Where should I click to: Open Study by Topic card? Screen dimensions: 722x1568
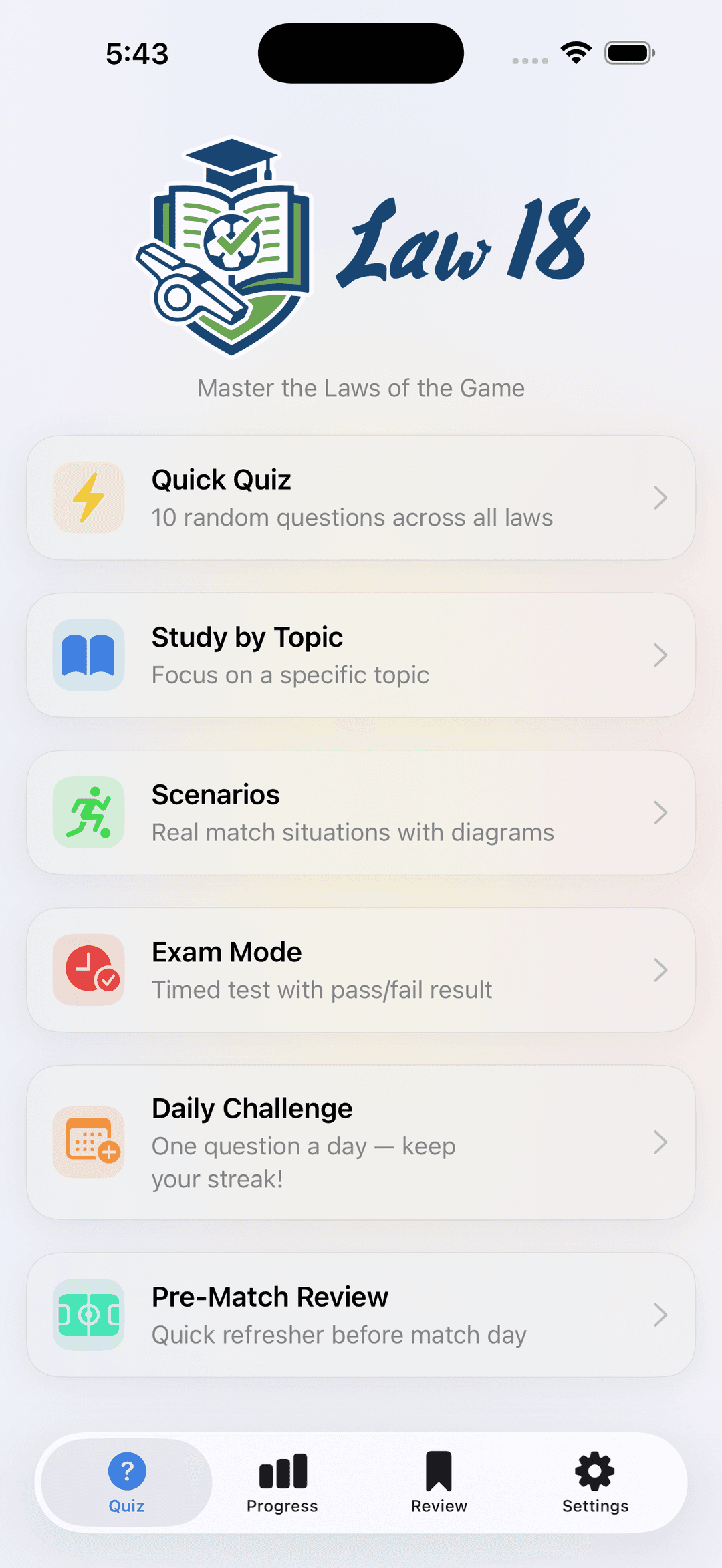(361, 655)
